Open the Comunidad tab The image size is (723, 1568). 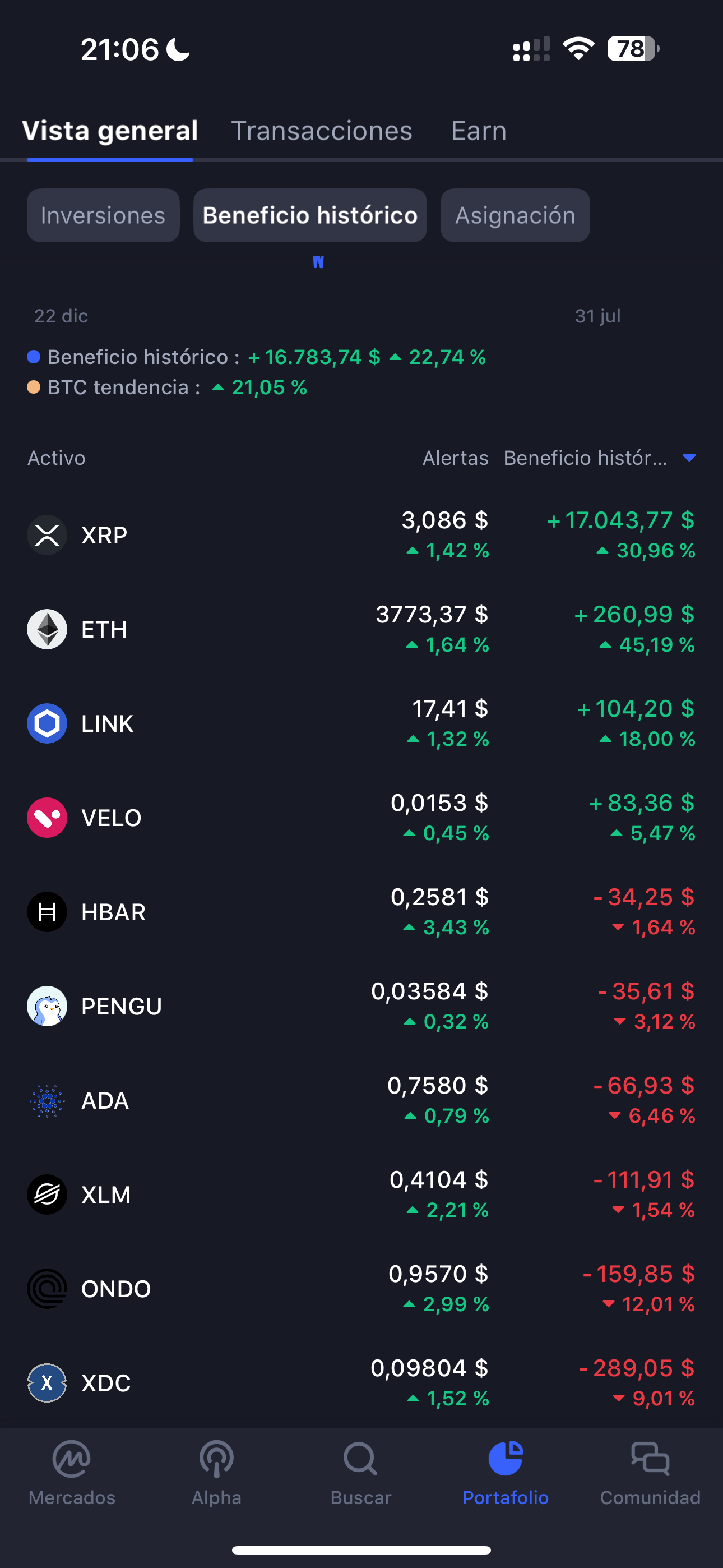click(650, 1473)
